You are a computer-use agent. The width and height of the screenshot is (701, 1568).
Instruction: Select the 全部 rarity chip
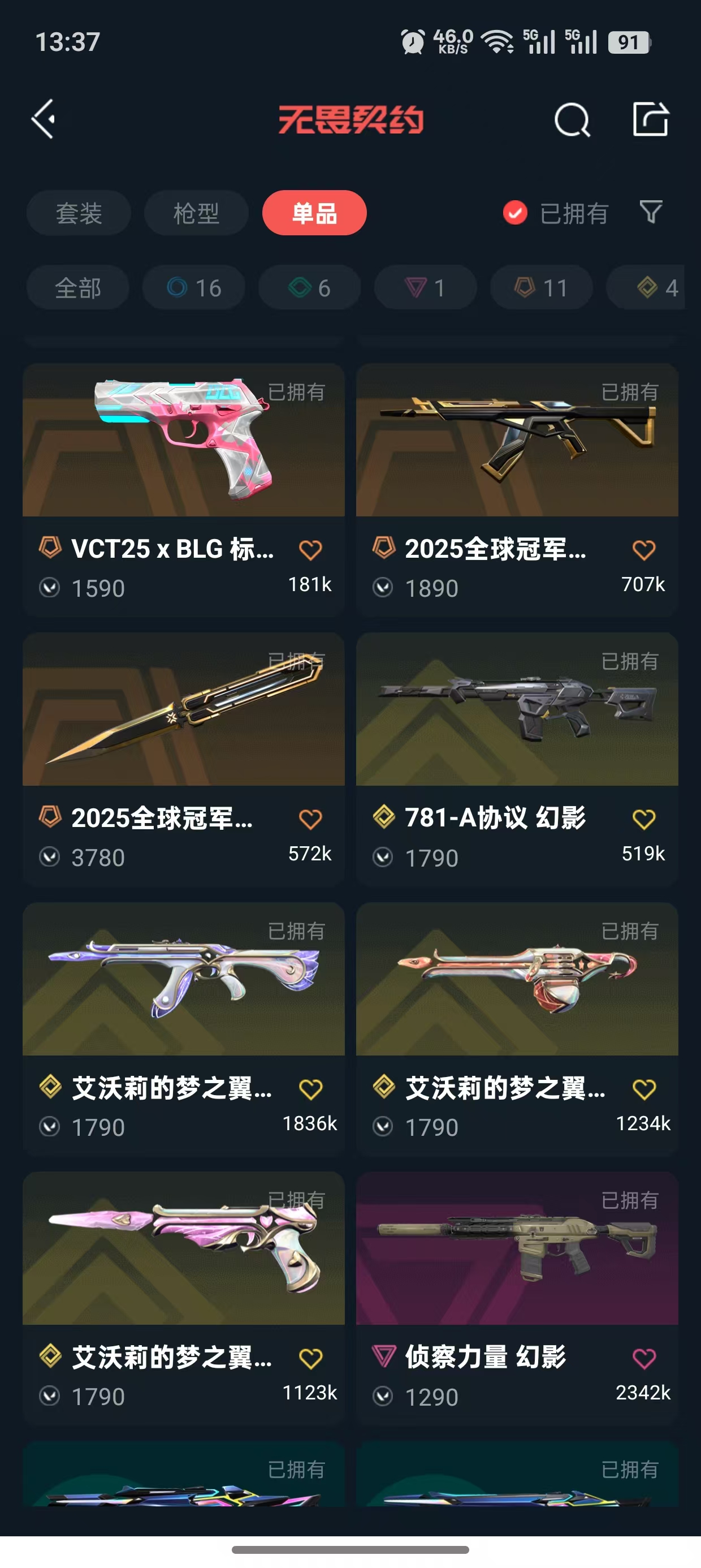click(x=78, y=287)
